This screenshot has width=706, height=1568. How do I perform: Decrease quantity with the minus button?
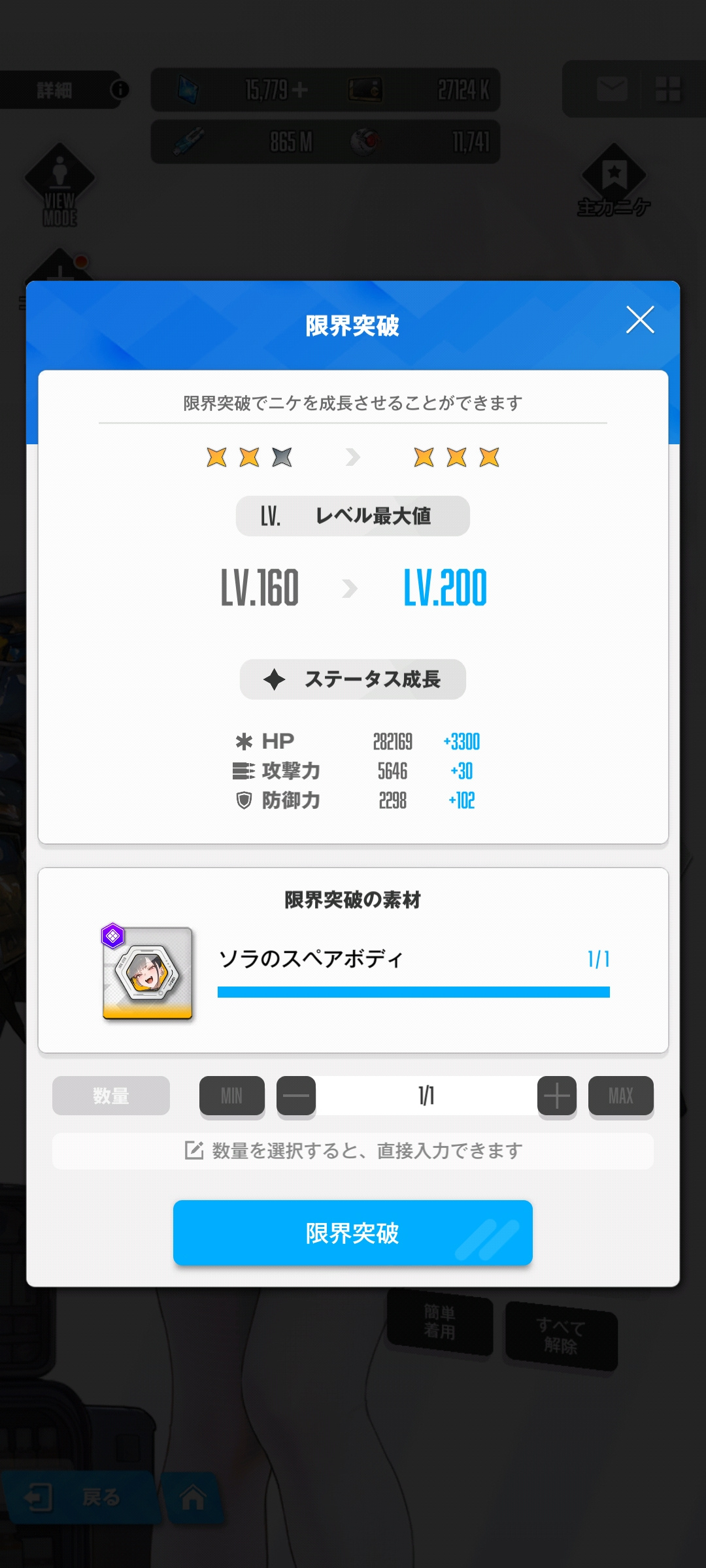click(296, 1096)
